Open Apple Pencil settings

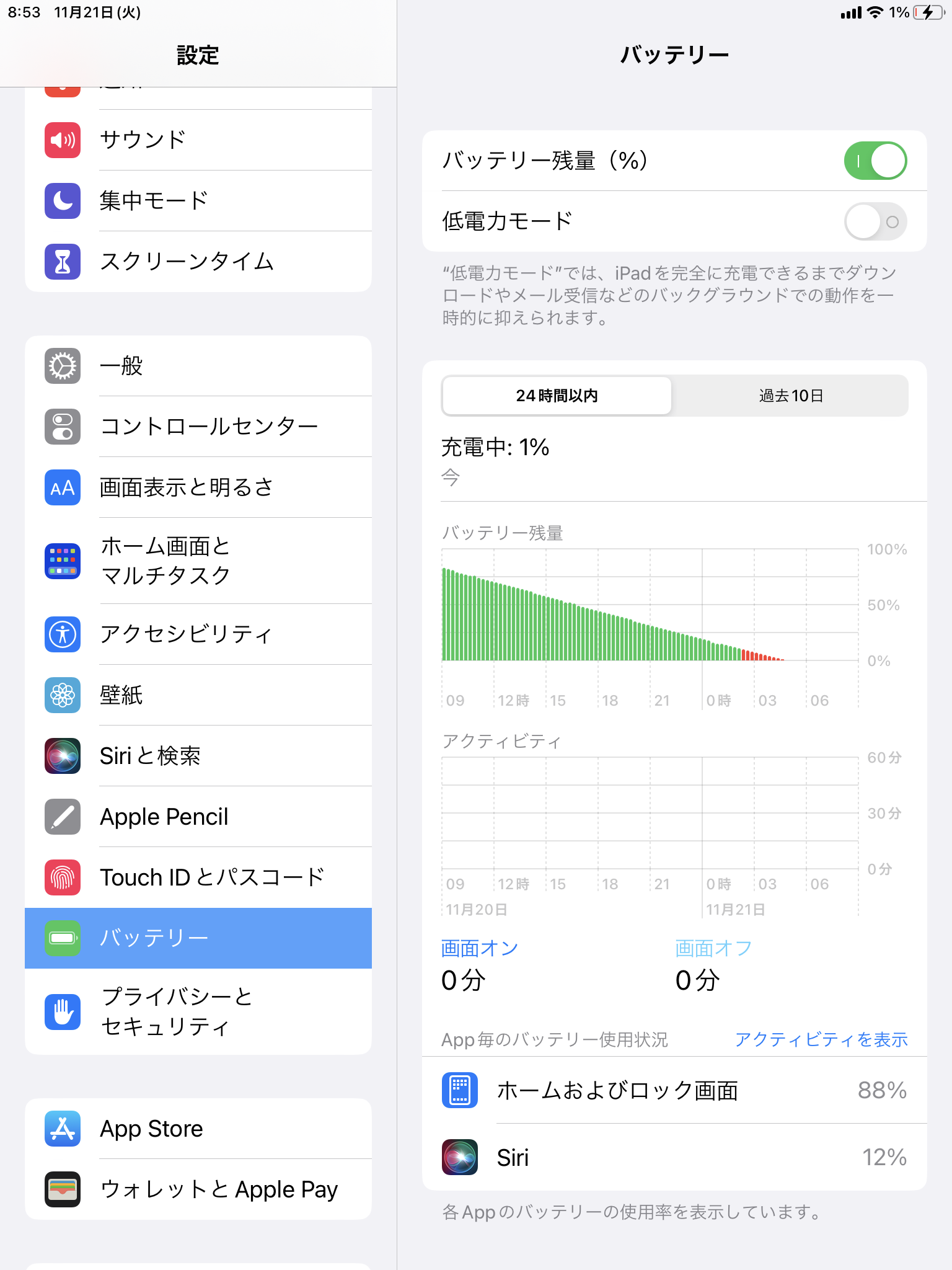click(x=198, y=817)
